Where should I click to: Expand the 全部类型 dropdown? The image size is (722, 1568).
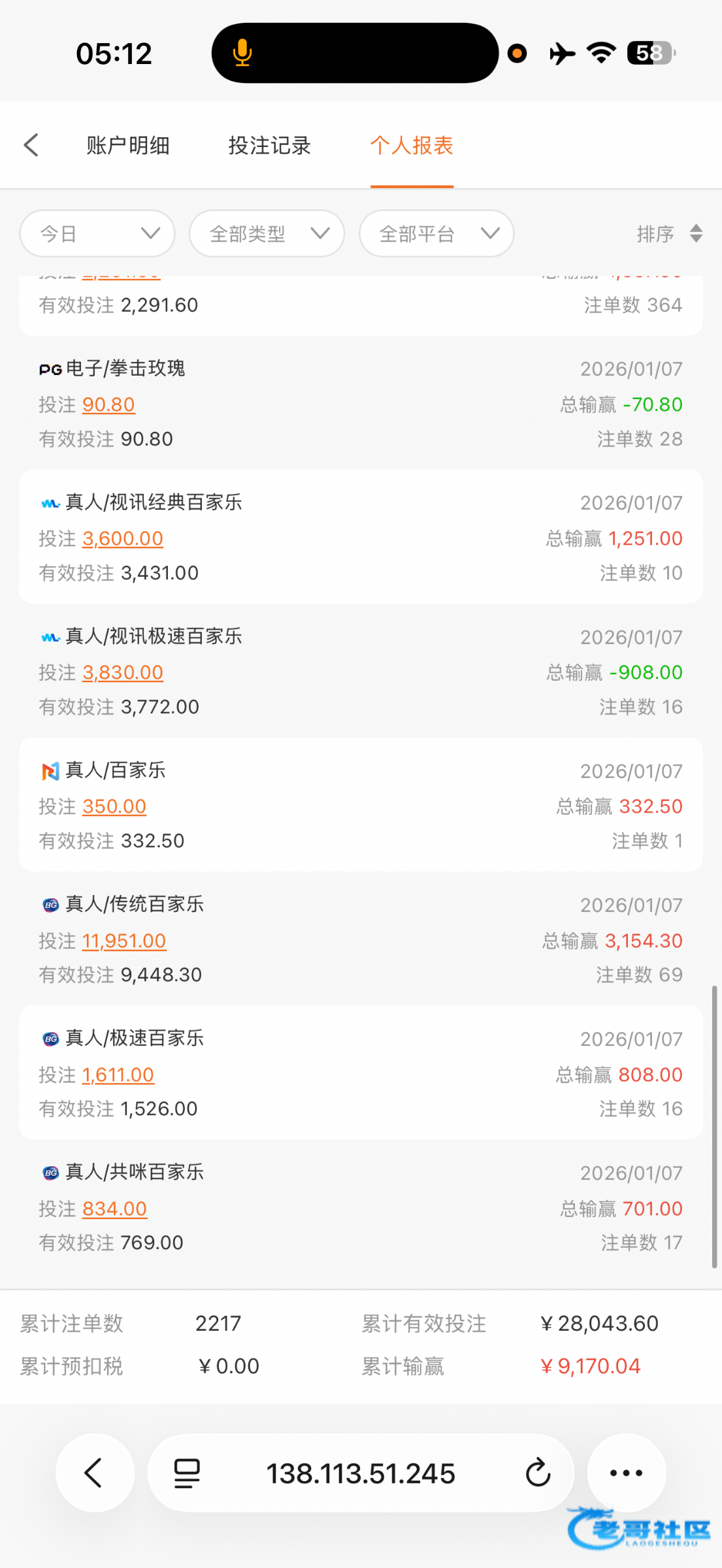tap(267, 233)
